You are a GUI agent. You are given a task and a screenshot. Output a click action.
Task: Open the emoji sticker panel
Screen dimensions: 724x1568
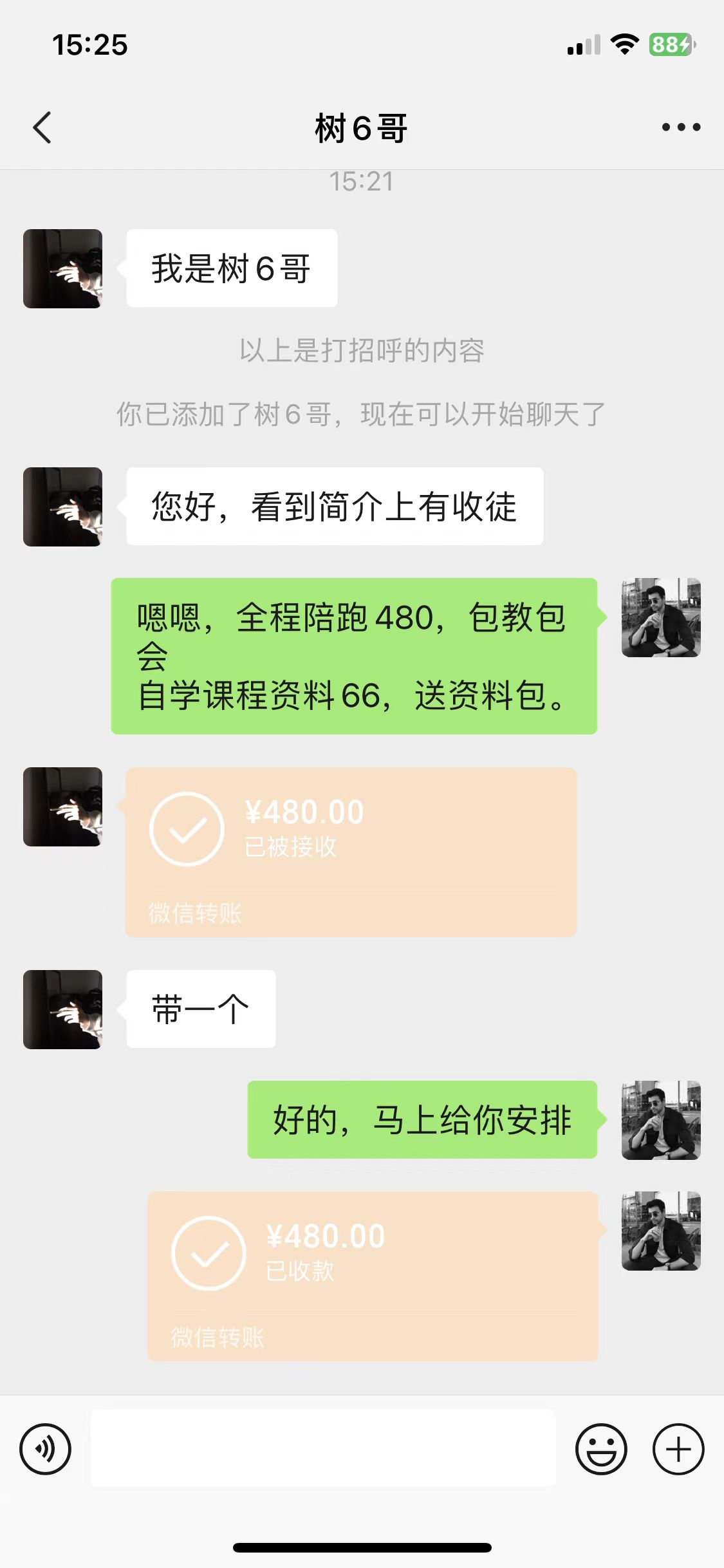coord(601,1449)
